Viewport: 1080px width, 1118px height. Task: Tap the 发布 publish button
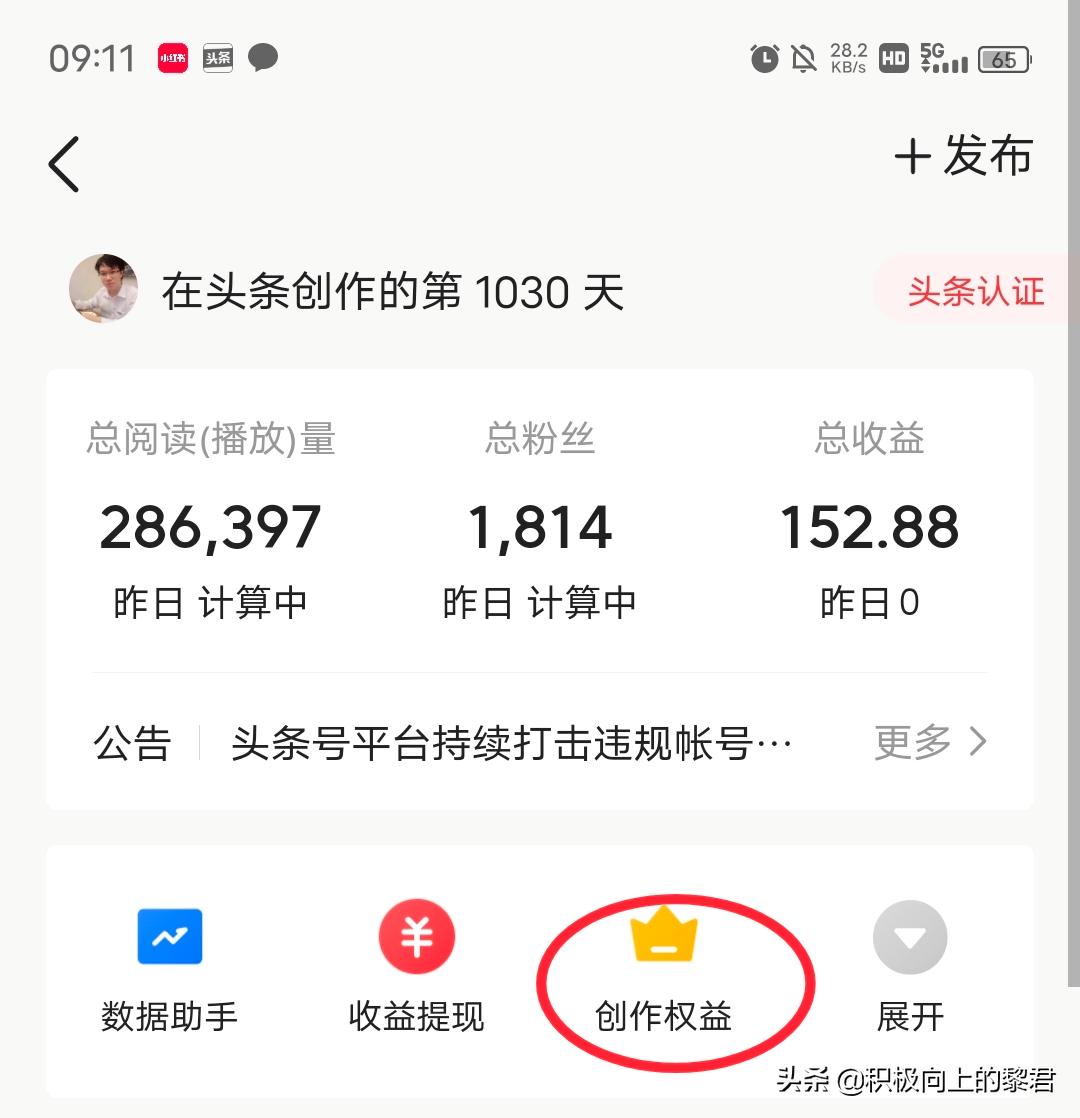pos(963,157)
